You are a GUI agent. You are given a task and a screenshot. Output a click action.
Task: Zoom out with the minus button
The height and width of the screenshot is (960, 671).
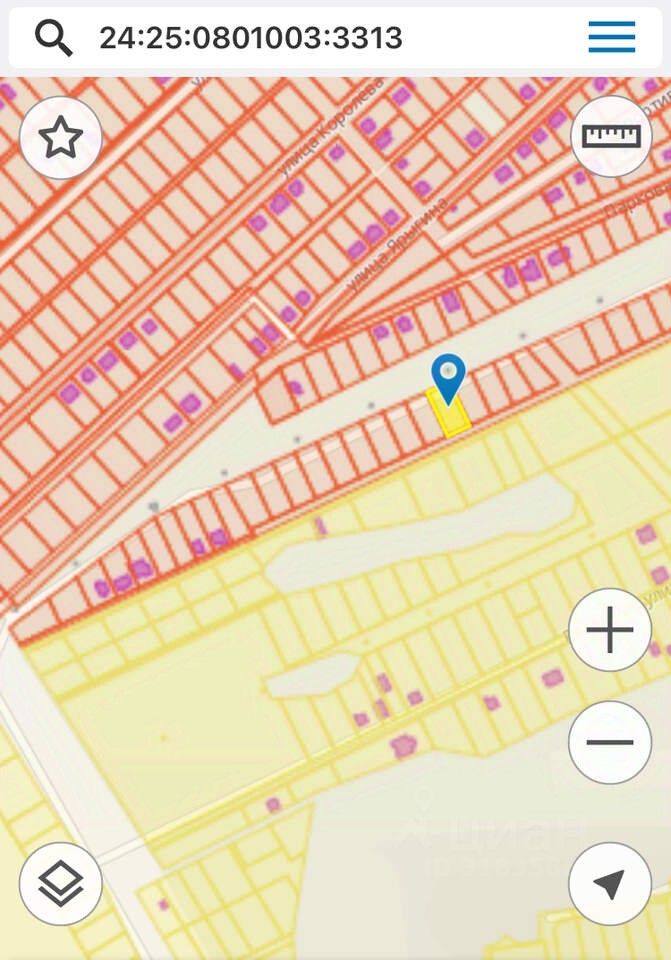pyautogui.click(x=610, y=742)
